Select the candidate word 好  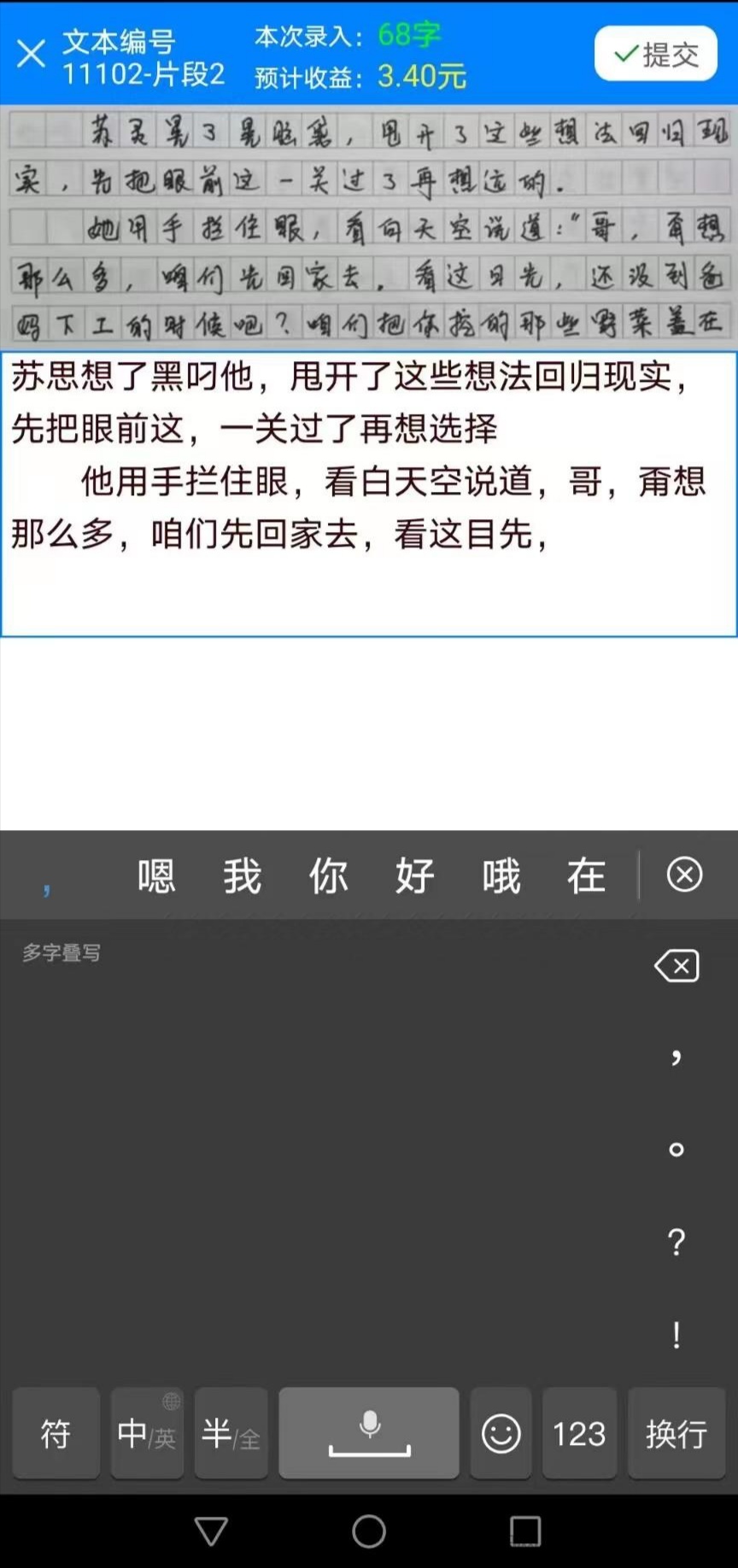tap(414, 875)
